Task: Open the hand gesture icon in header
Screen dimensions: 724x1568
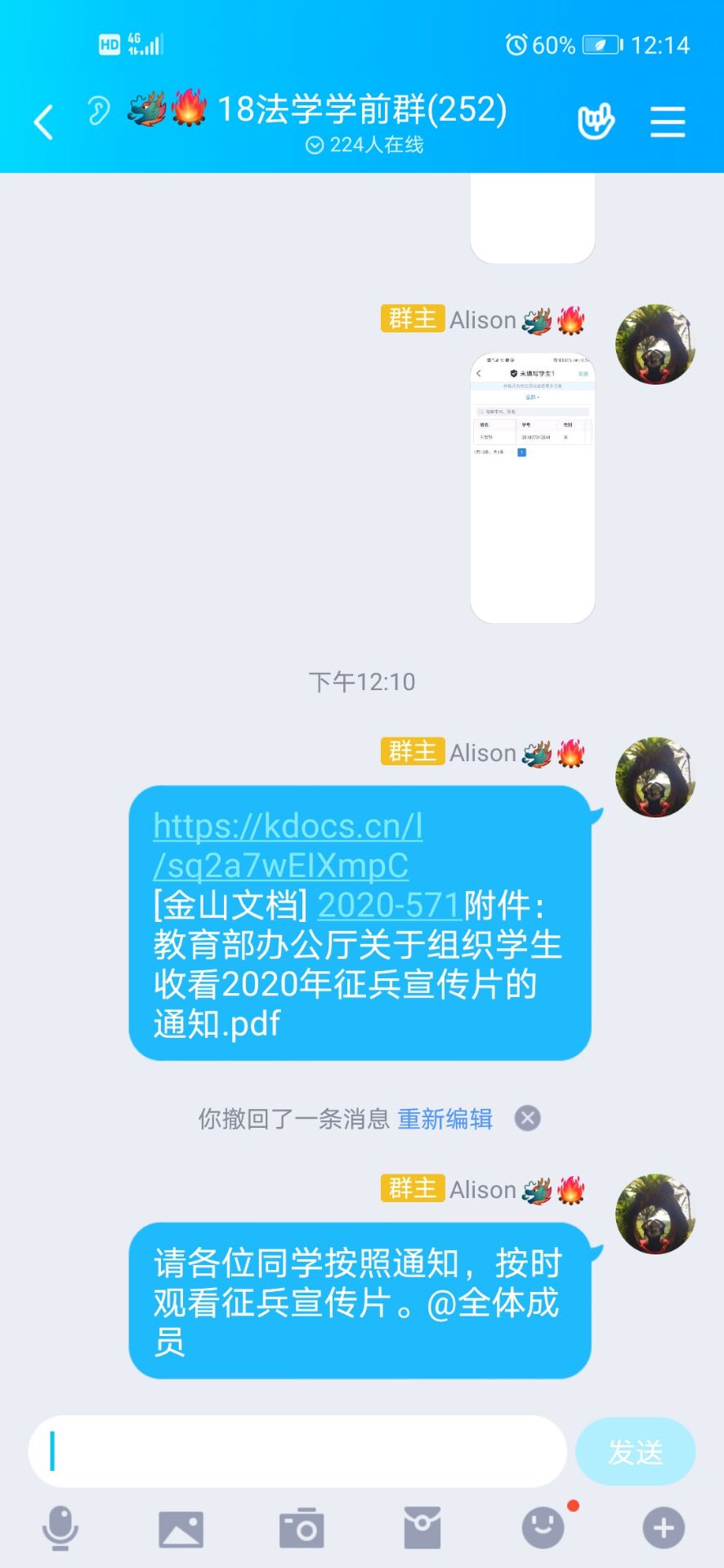Action: (596, 122)
